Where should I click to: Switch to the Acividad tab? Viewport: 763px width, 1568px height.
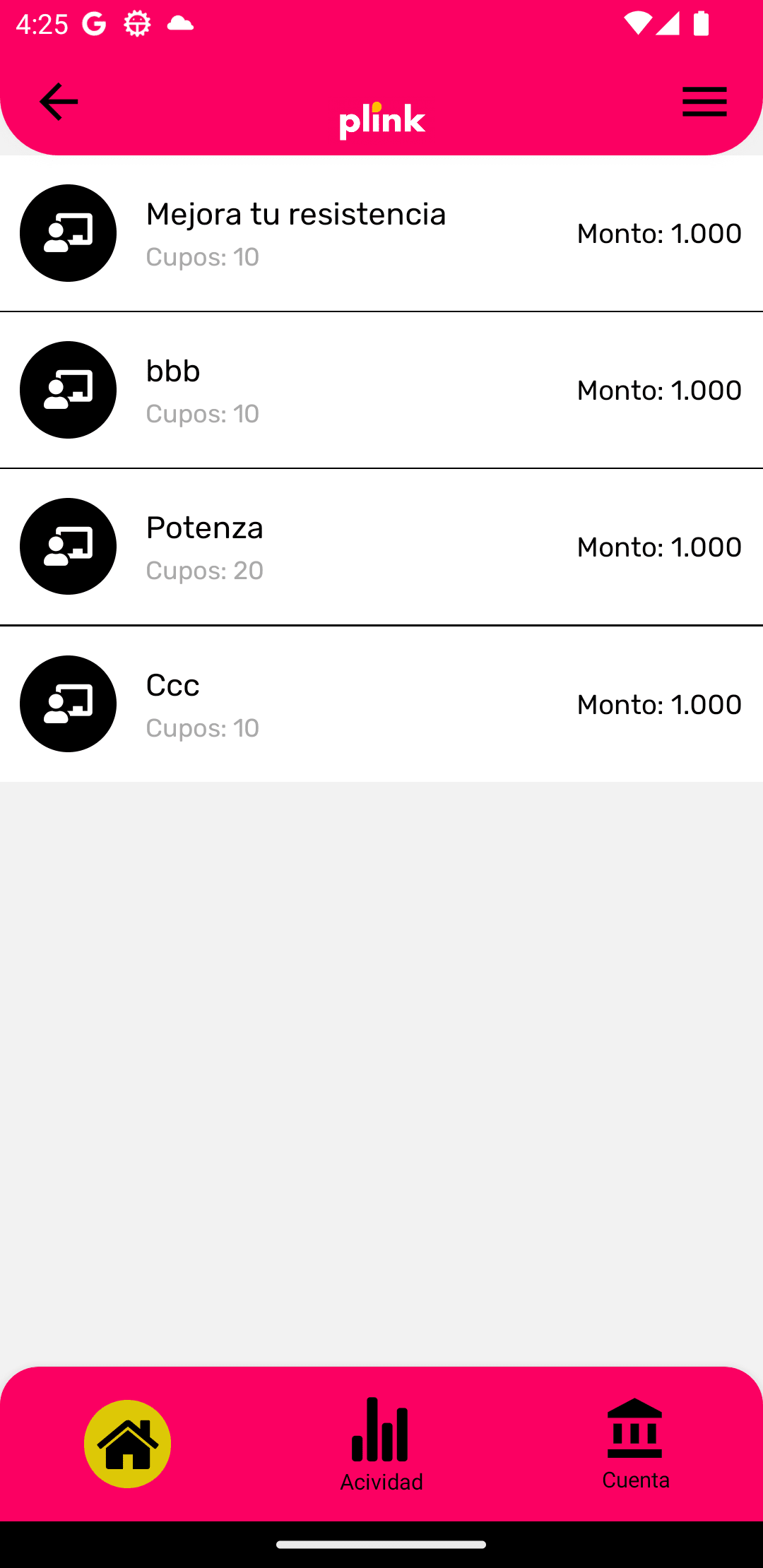[381, 1444]
